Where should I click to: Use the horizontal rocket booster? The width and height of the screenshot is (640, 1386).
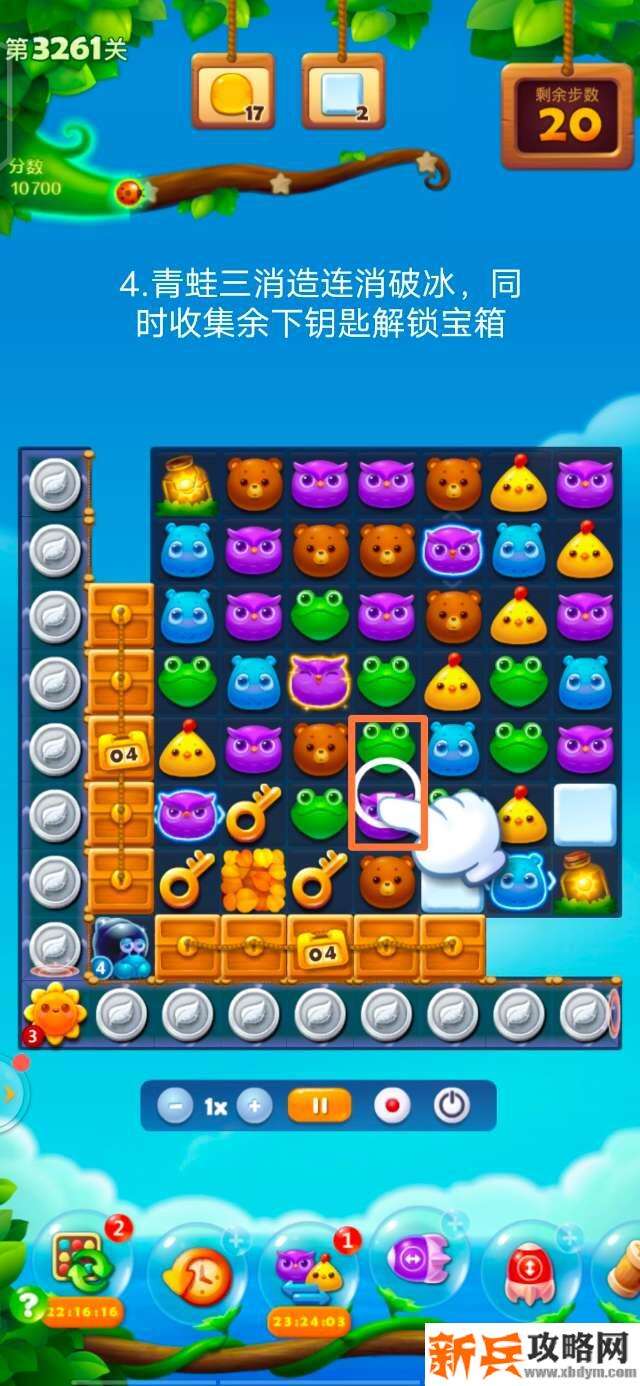[417, 1256]
